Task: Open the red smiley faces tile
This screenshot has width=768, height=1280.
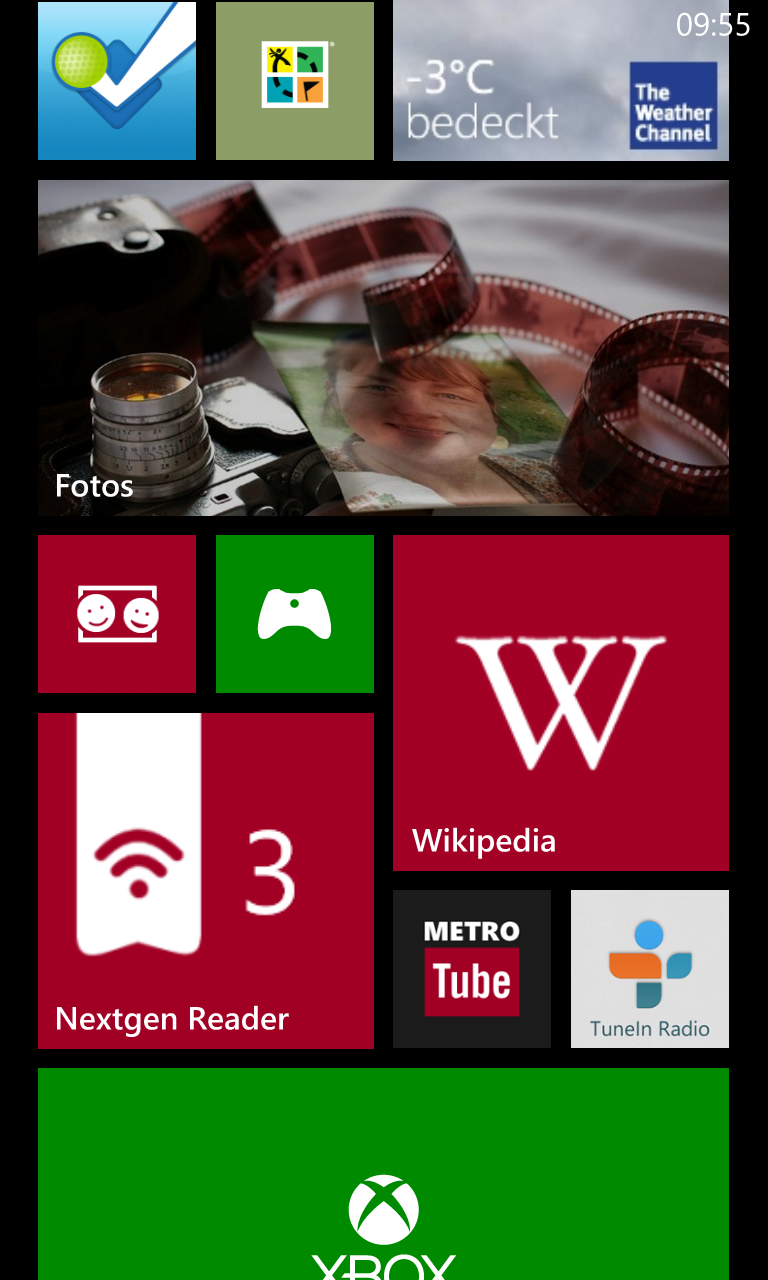Action: [x=117, y=614]
